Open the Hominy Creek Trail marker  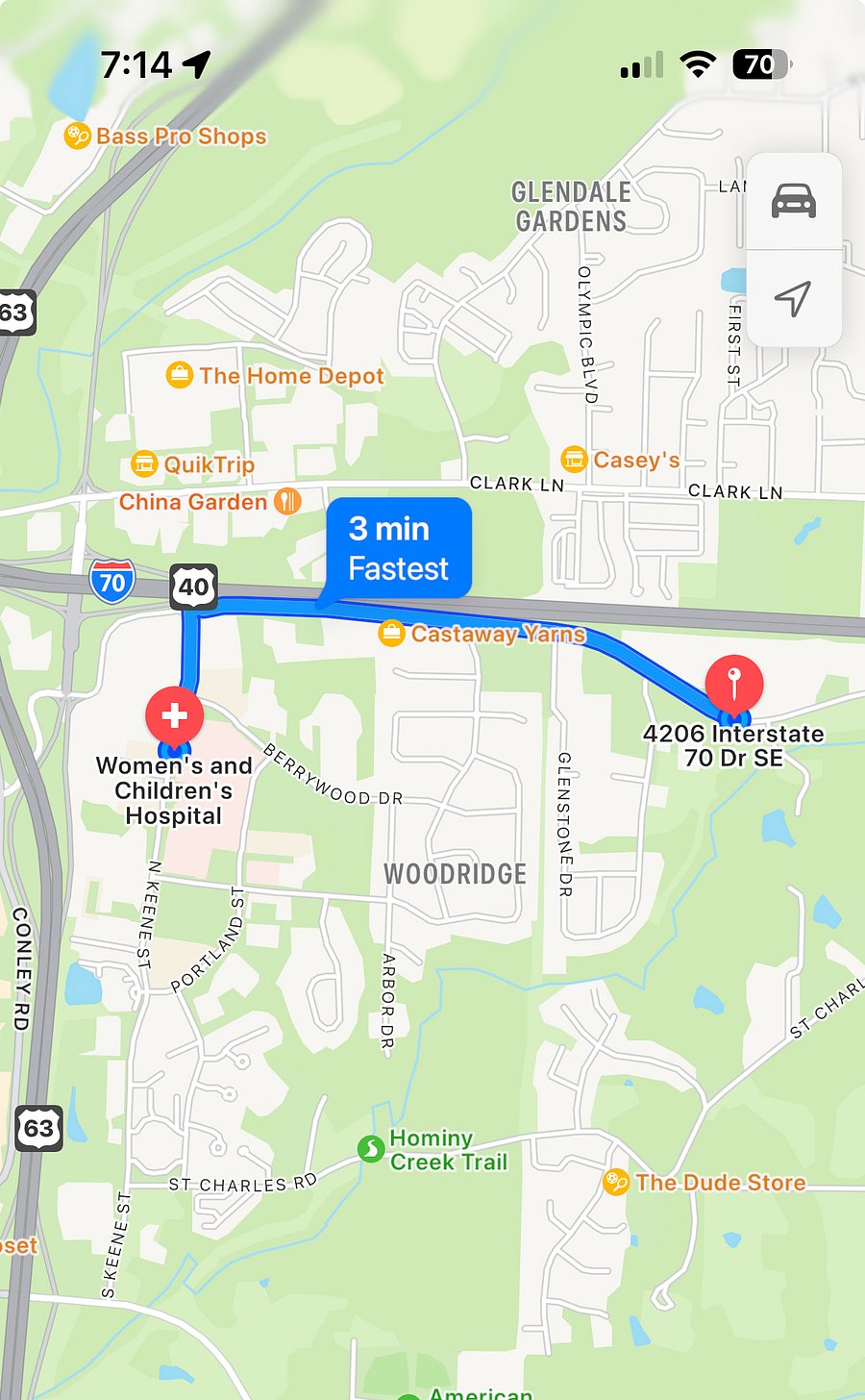[370, 1148]
